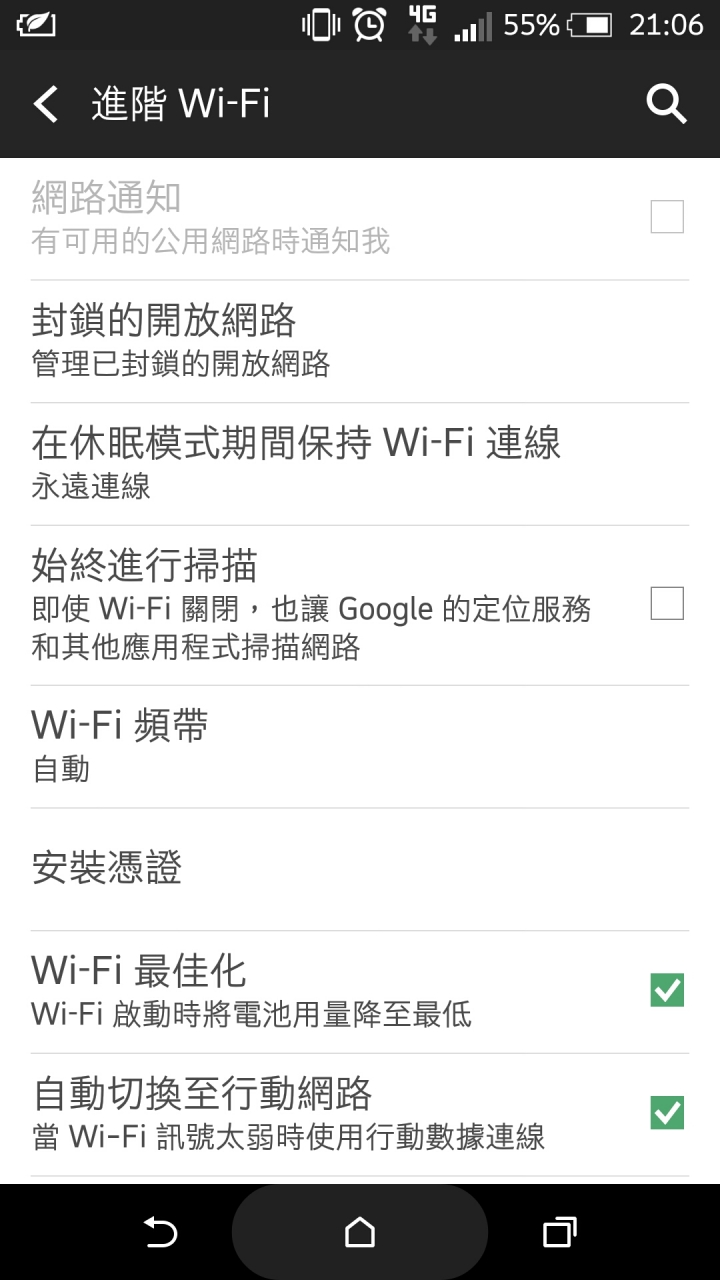Screen dimensions: 720x1280
Task: Tap the system home button
Action: [x=360, y=1233]
